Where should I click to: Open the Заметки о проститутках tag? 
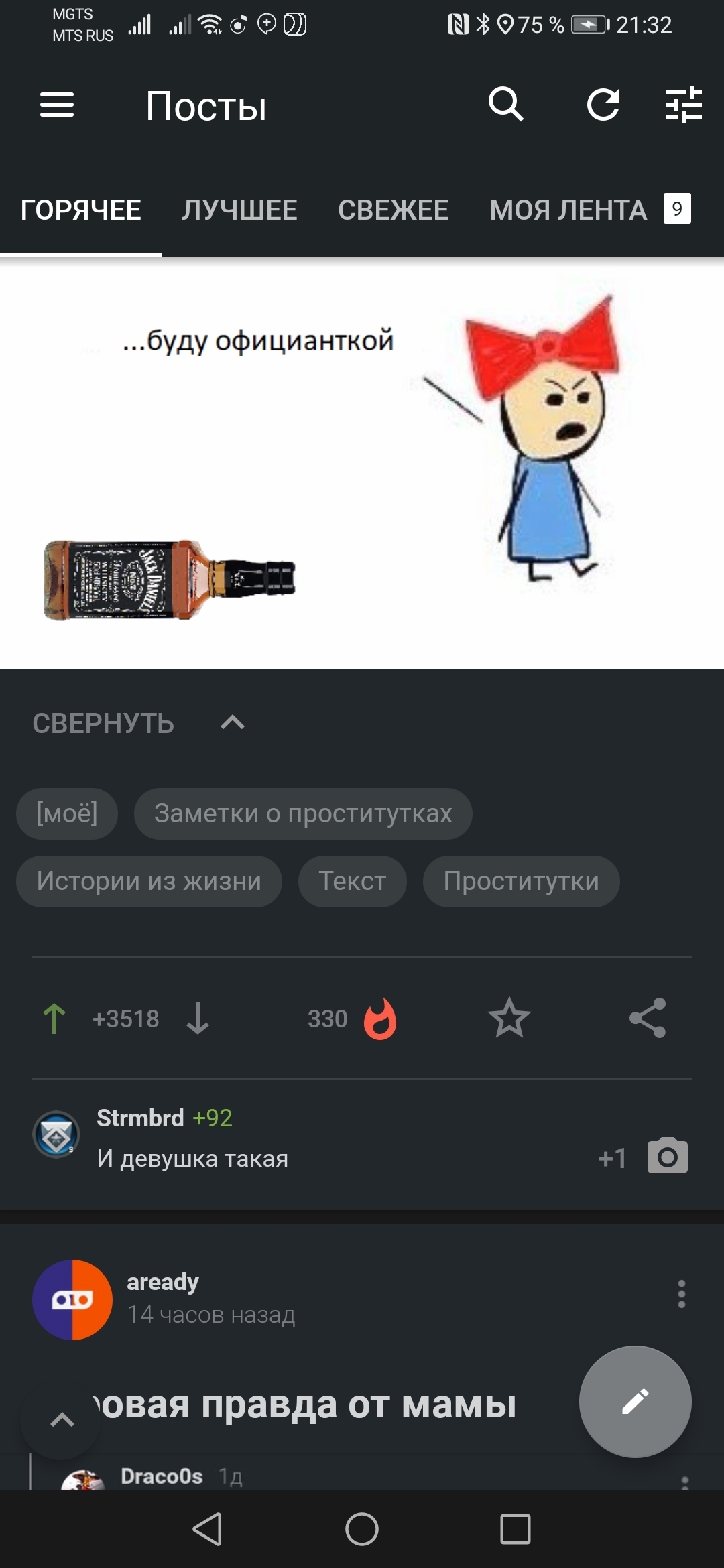pyautogui.click(x=303, y=813)
